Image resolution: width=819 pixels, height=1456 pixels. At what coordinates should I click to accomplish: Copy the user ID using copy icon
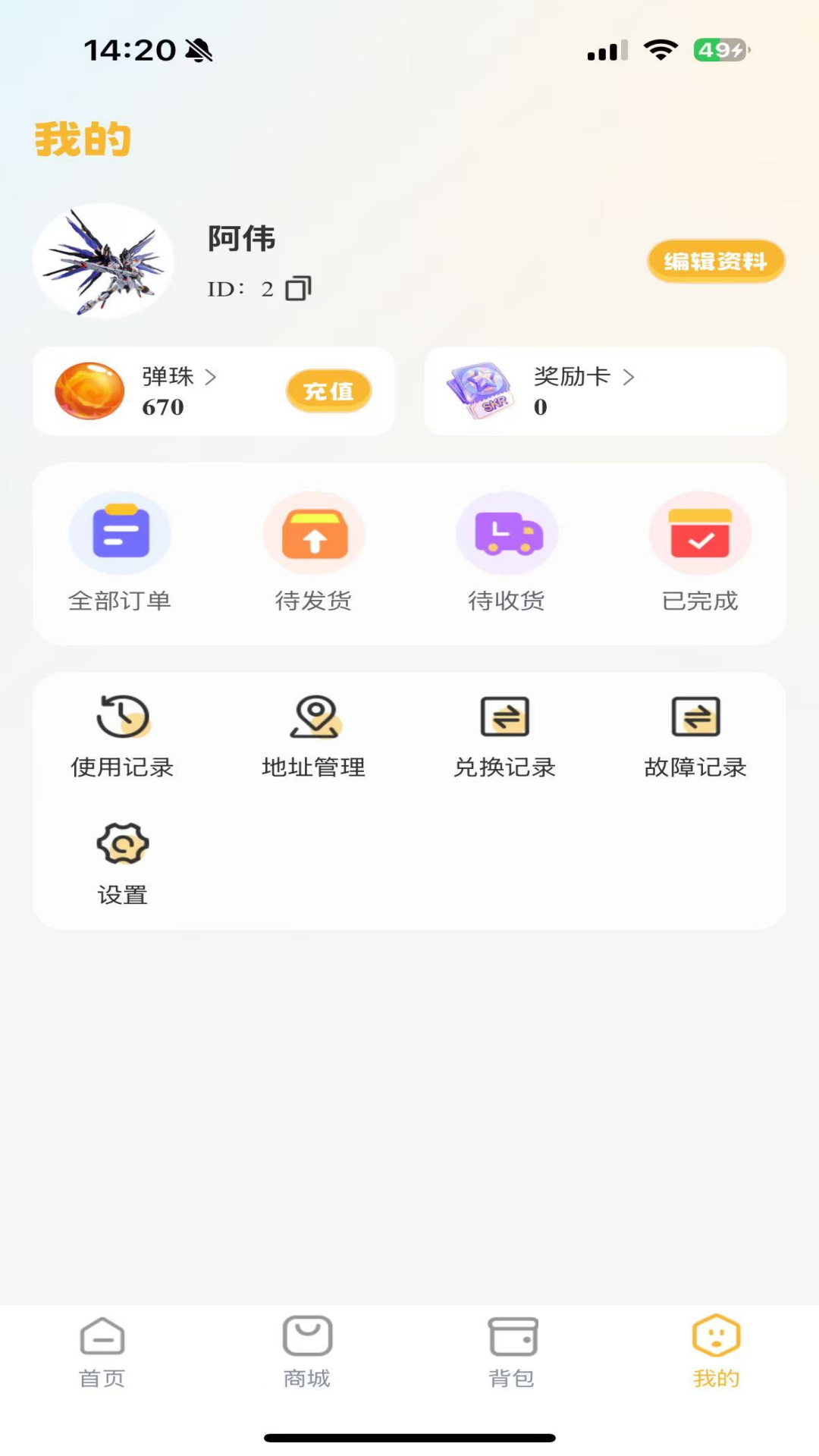[x=299, y=289]
